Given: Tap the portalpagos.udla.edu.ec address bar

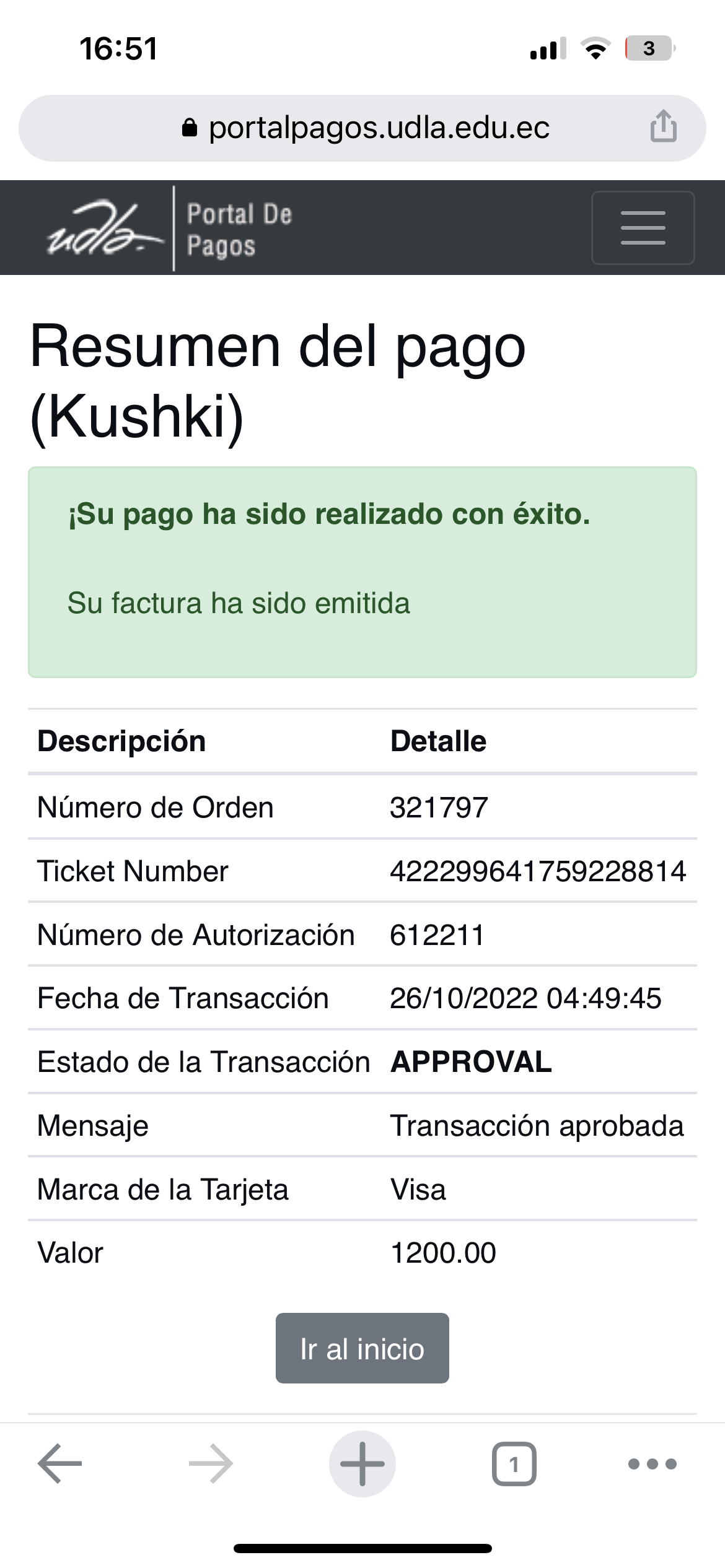Looking at the screenshot, I should pyautogui.click(x=378, y=128).
